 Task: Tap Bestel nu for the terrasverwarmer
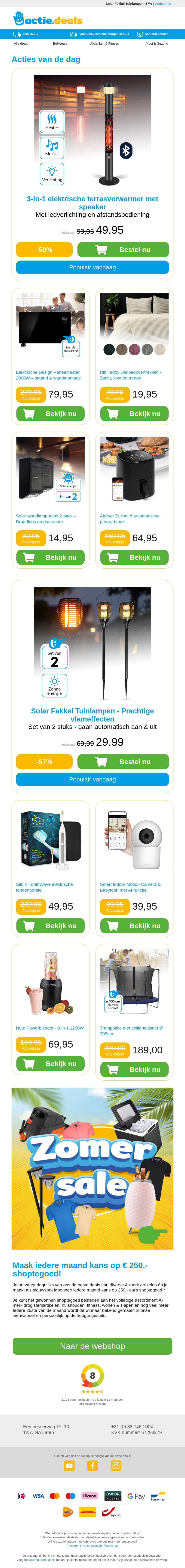click(x=123, y=249)
